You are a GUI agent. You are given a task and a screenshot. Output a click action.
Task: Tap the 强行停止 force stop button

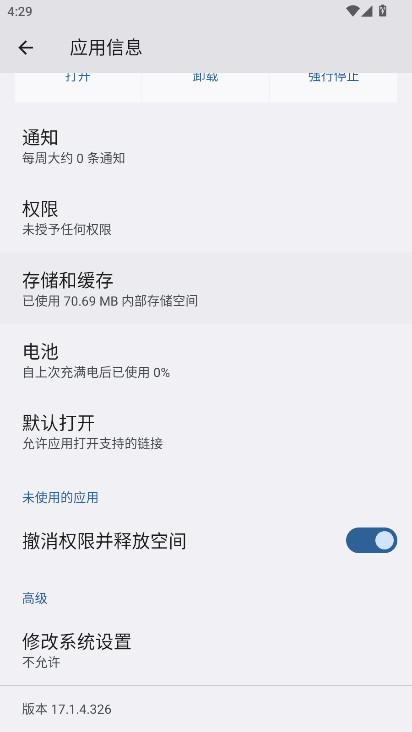333,87
